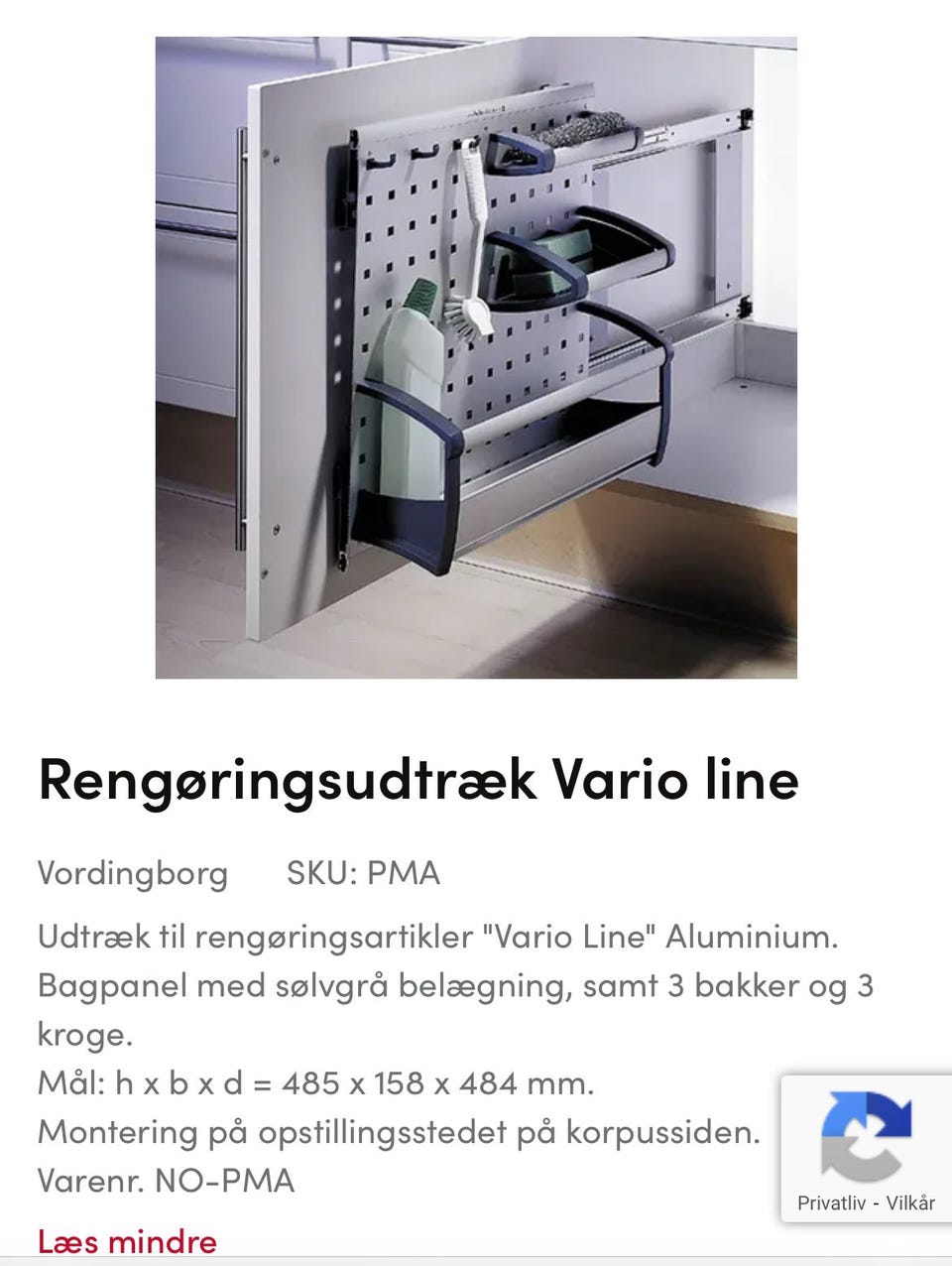Image resolution: width=952 pixels, height=1266 pixels.
Task: Click the SKU: PMA label
Action: [x=362, y=874]
